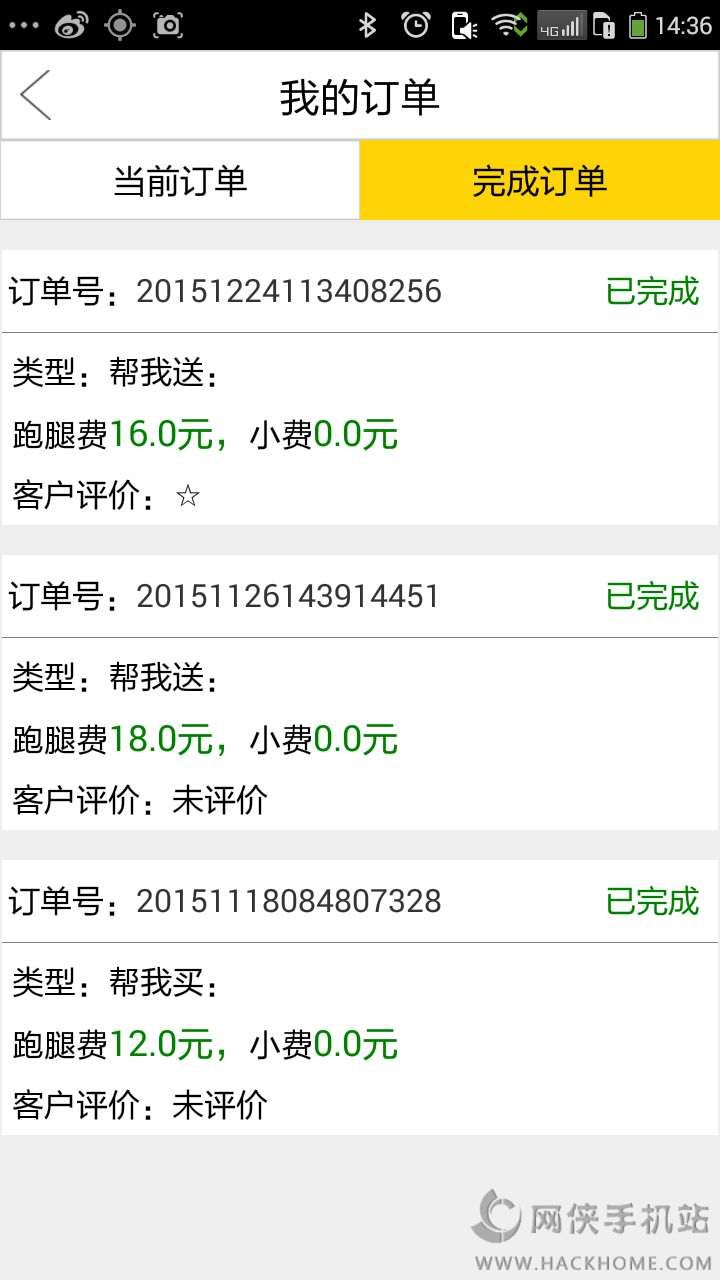Switch to the 当前订单 tab

180,181
